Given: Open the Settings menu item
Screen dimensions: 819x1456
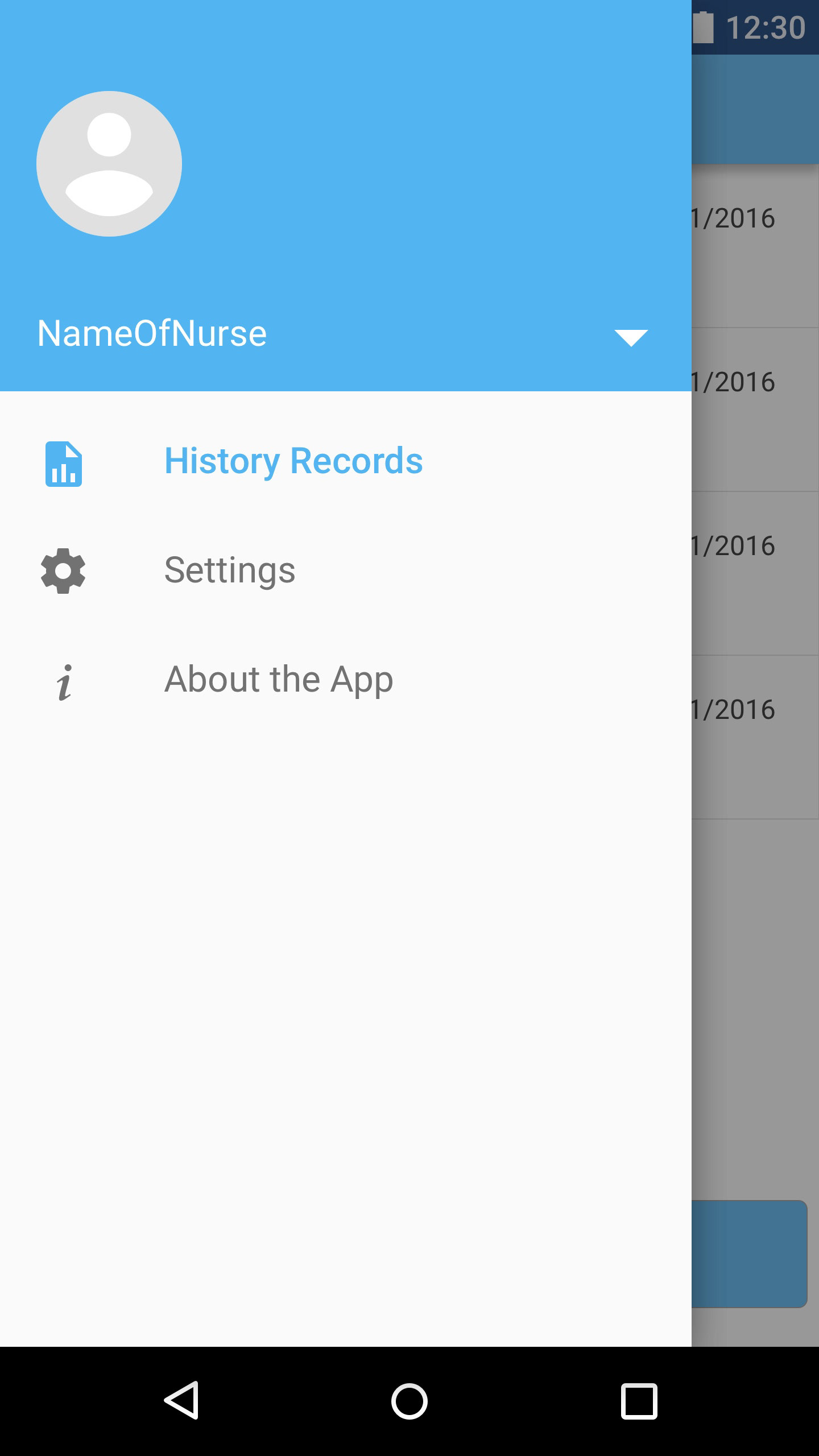Looking at the screenshot, I should click(346, 571).
